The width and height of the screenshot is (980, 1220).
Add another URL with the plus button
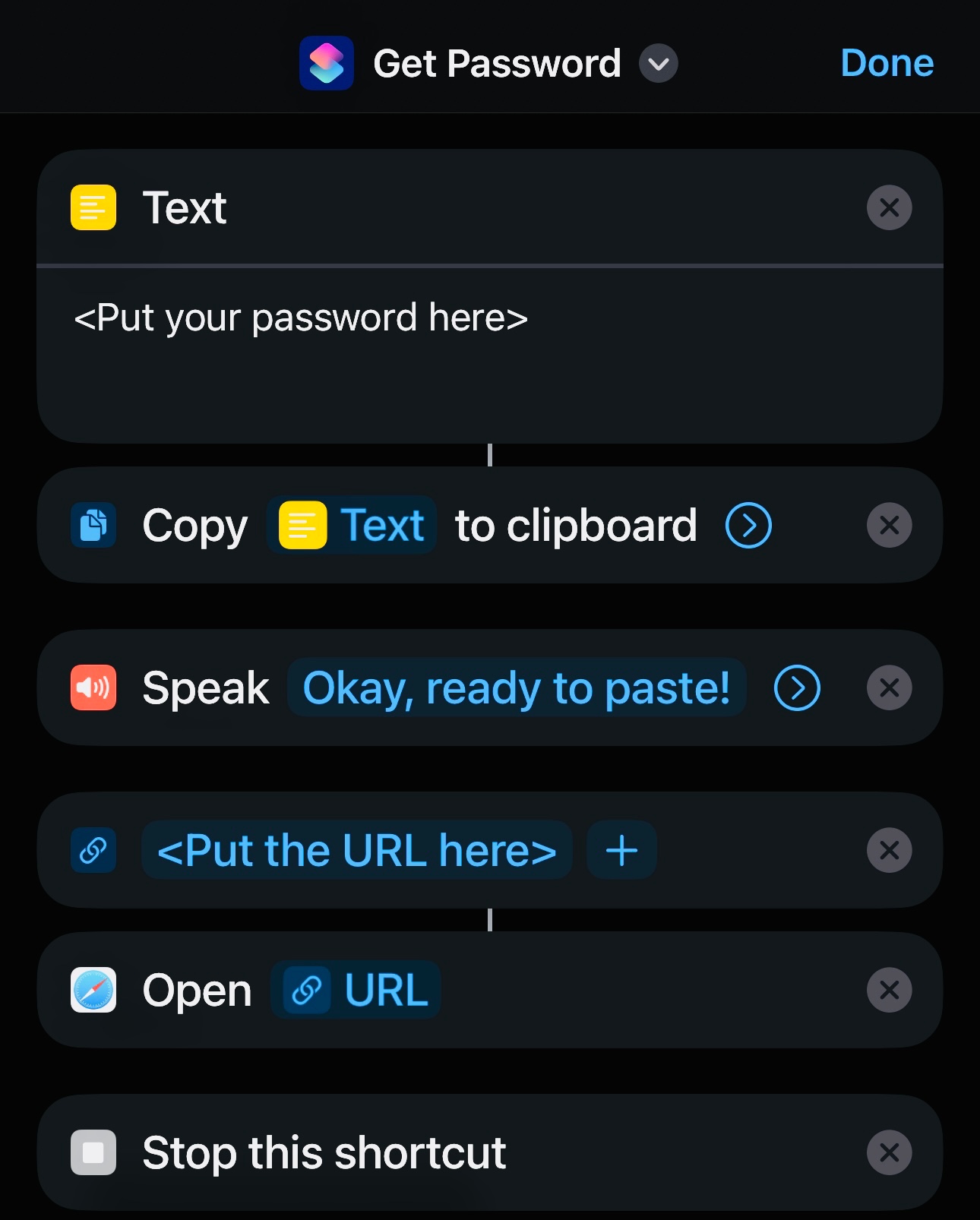(621, 850)
